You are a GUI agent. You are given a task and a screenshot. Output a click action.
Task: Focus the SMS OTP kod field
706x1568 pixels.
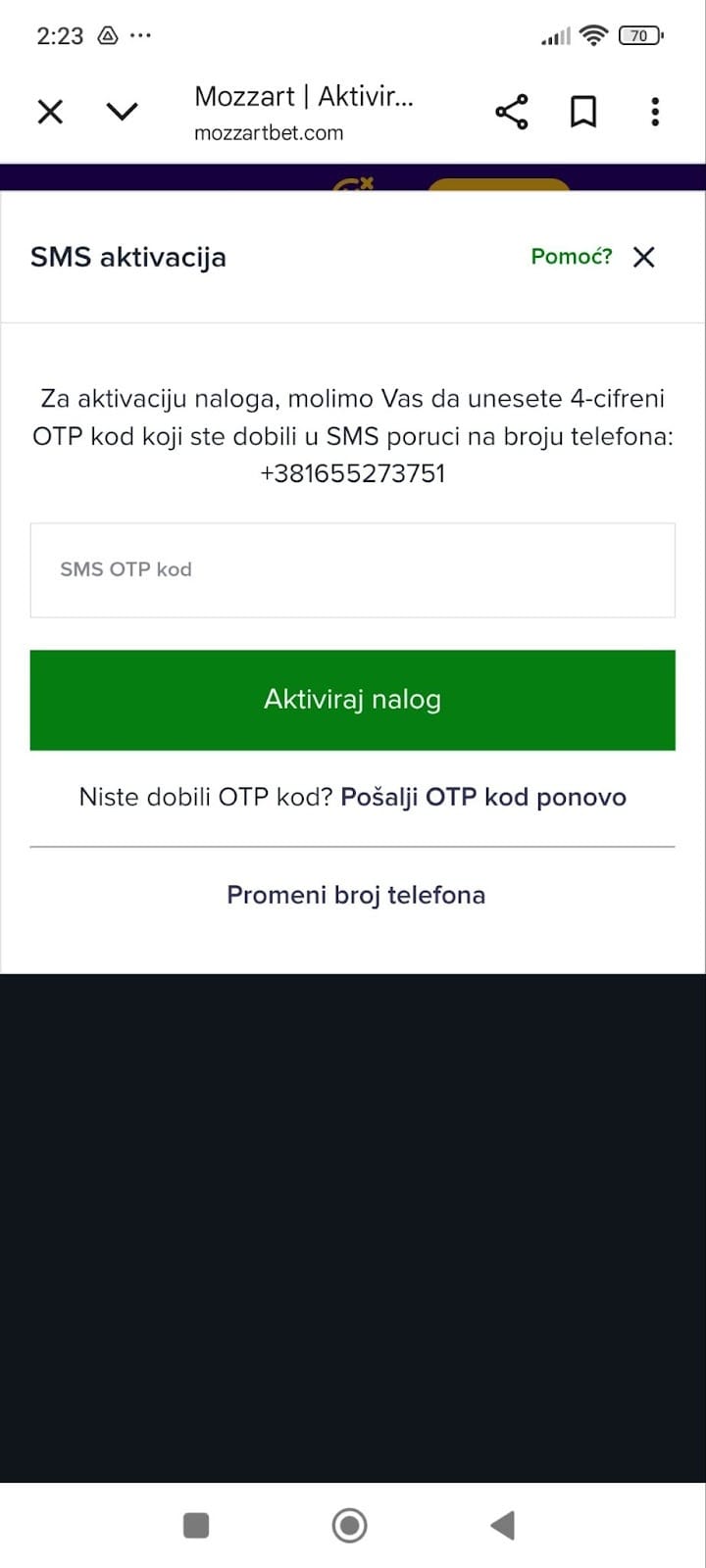(353, 569)
